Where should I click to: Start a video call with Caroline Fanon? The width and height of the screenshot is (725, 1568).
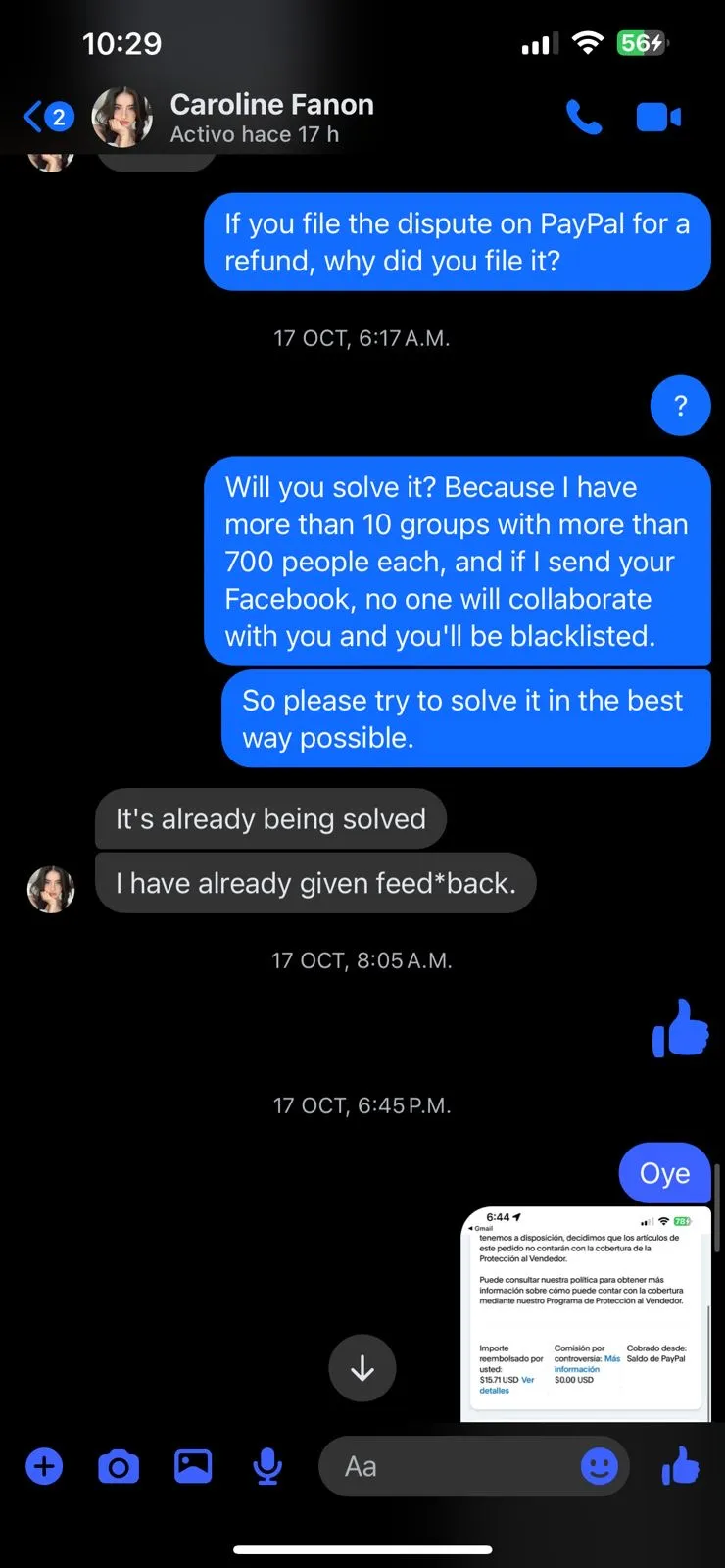coord(658,118)
